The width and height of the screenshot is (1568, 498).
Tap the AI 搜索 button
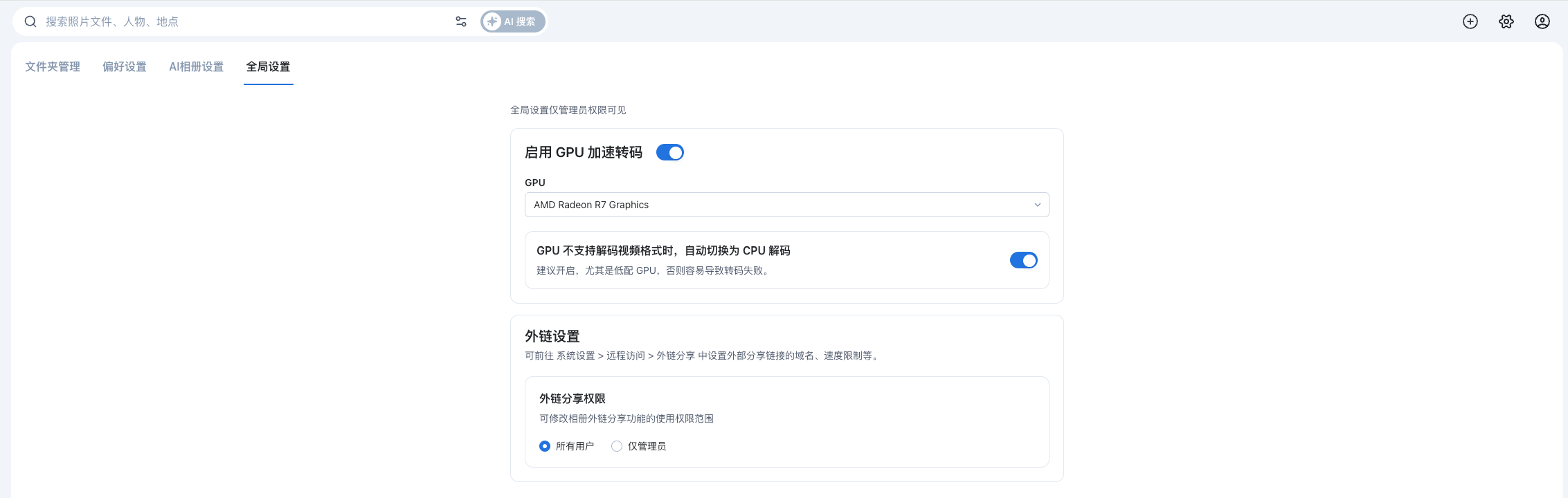click(513, 21)
